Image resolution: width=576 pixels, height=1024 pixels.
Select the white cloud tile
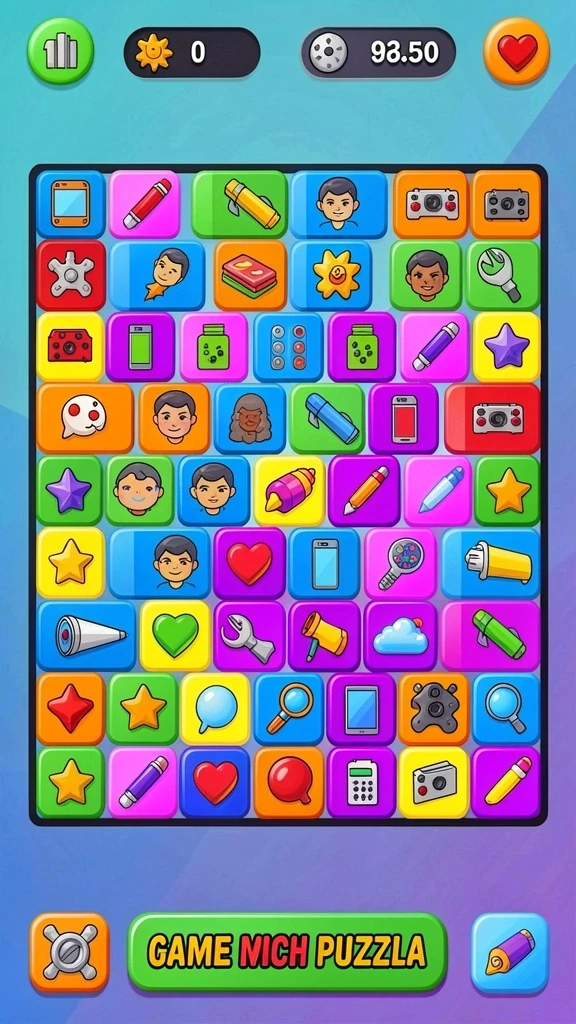(400, 635)
